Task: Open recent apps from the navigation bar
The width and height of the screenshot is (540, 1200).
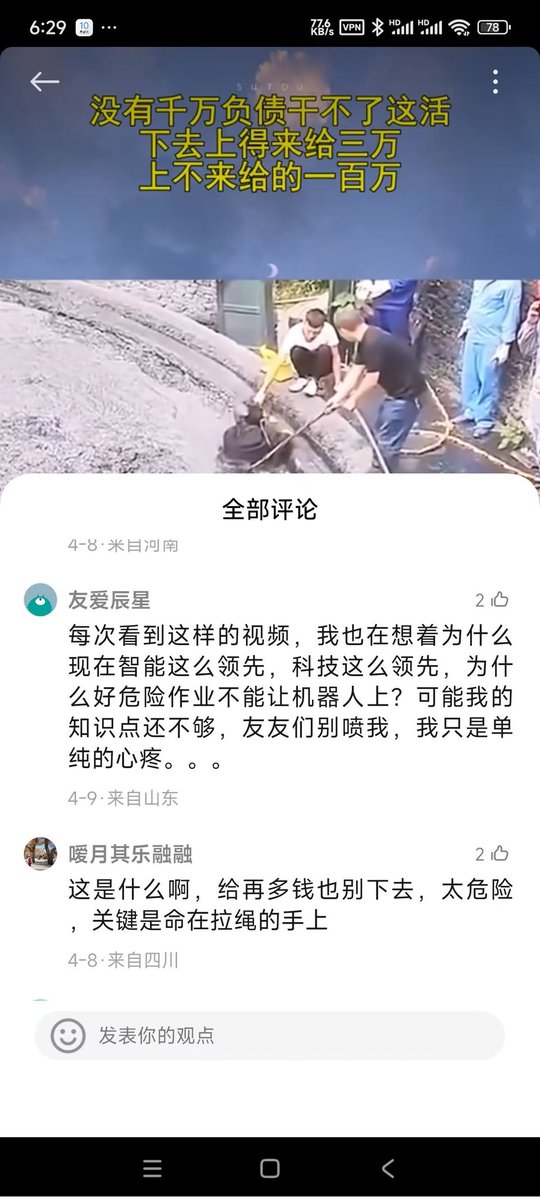Action: 152,1168
